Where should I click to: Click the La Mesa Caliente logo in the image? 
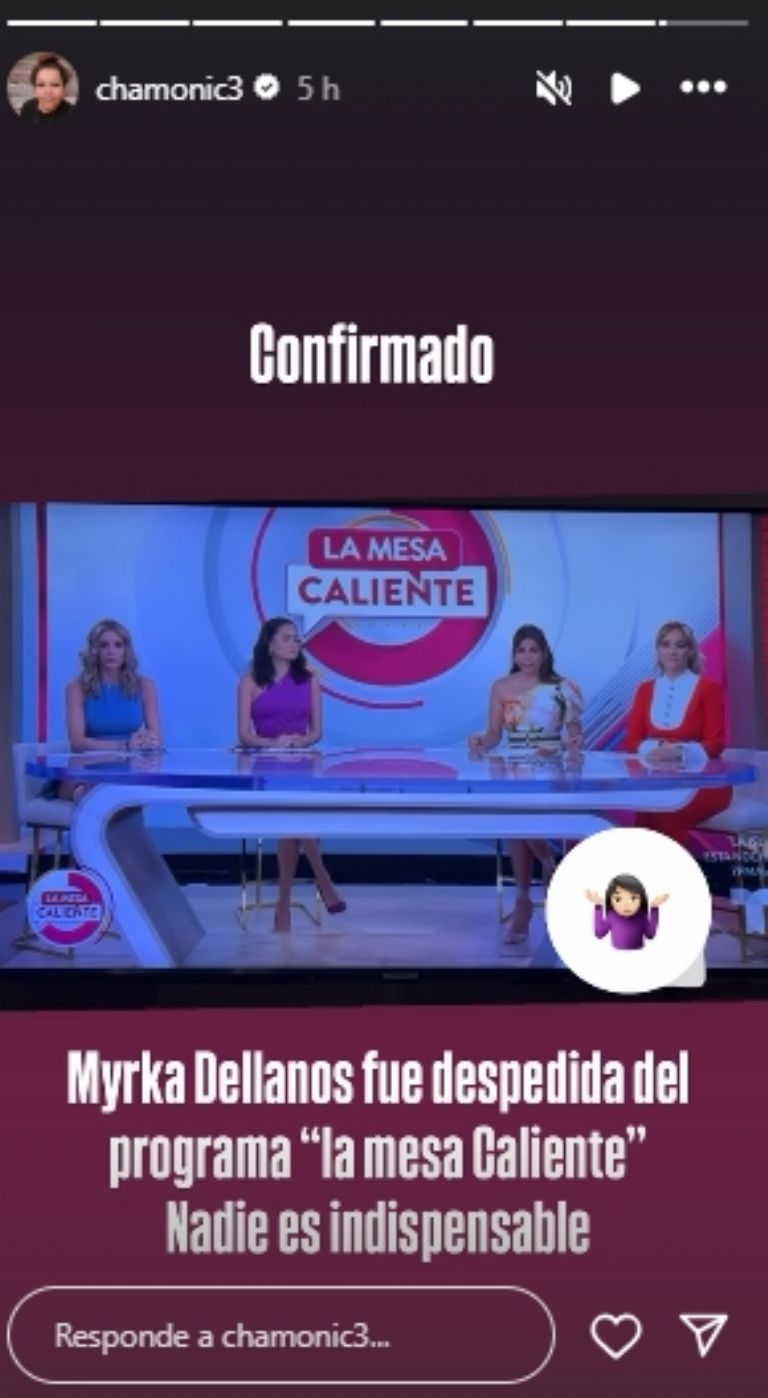point(394,568)
